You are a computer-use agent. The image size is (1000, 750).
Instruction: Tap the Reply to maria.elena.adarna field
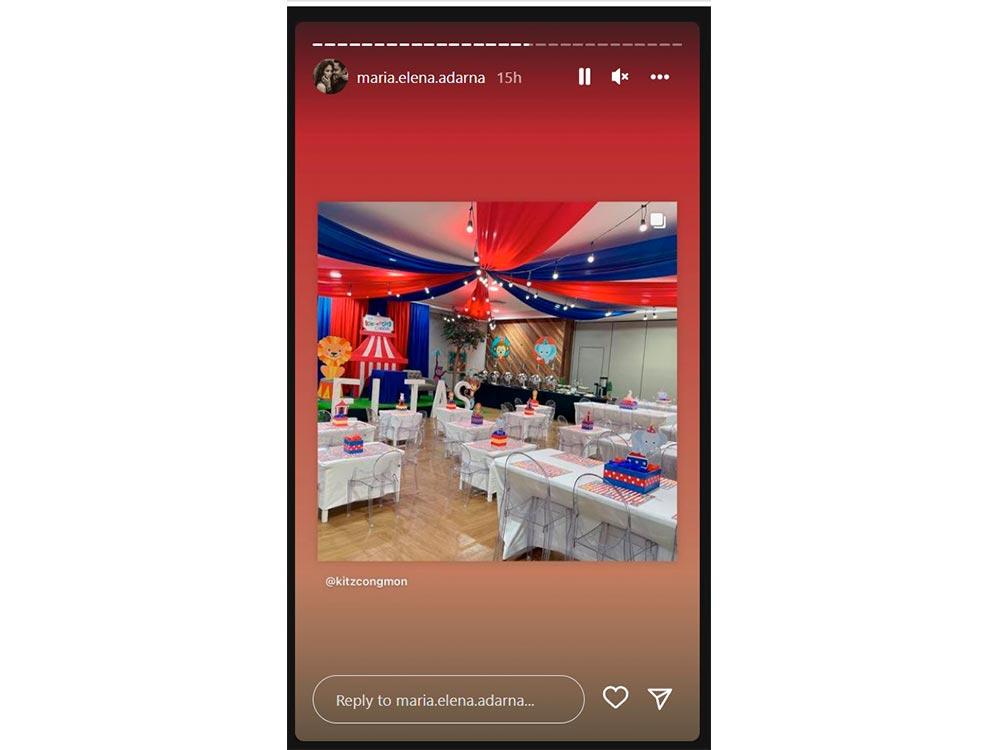(448, 700)
